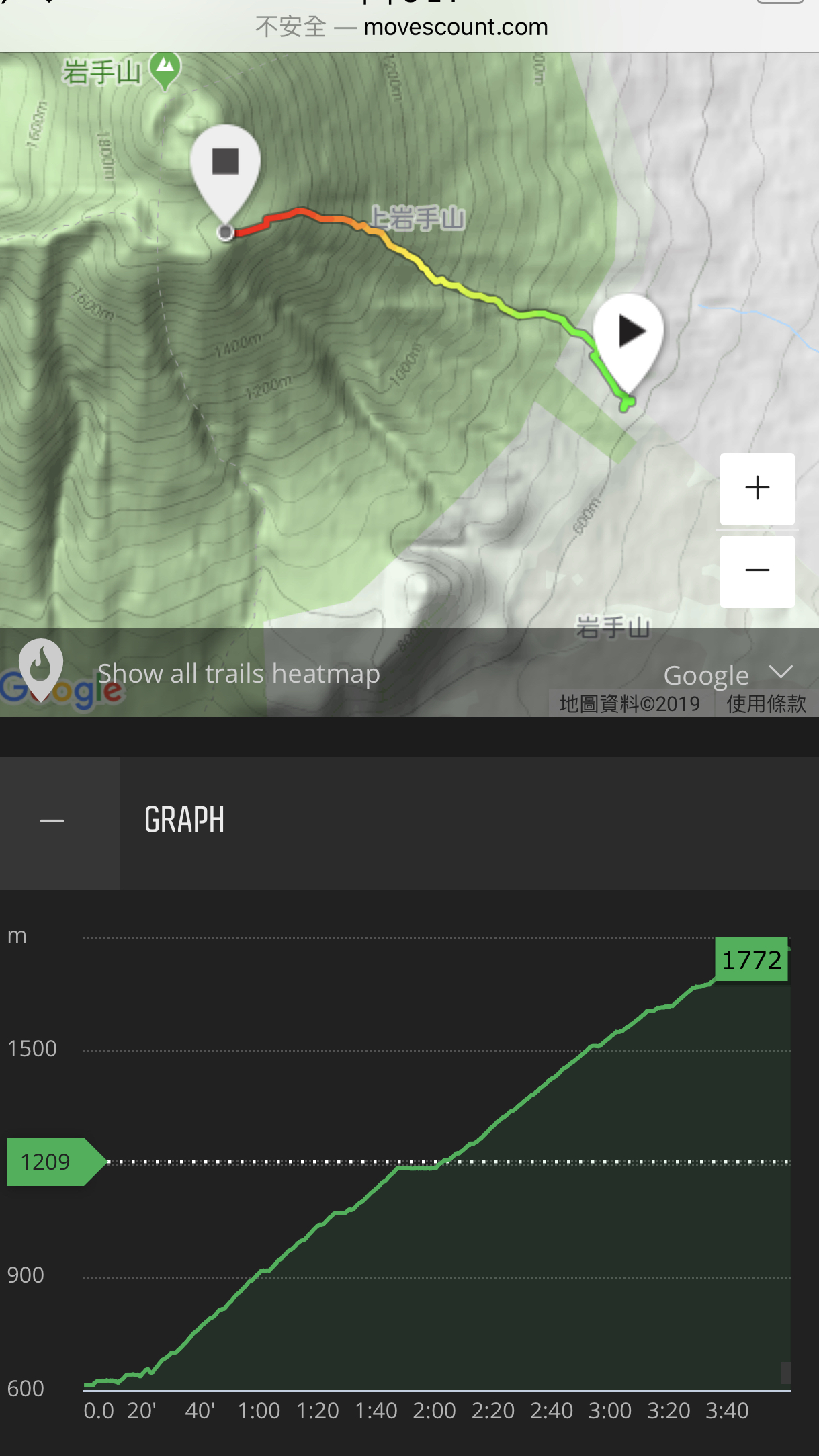Open the 岩手山 peak marker
819x1456 pixels.
[165, 68]
